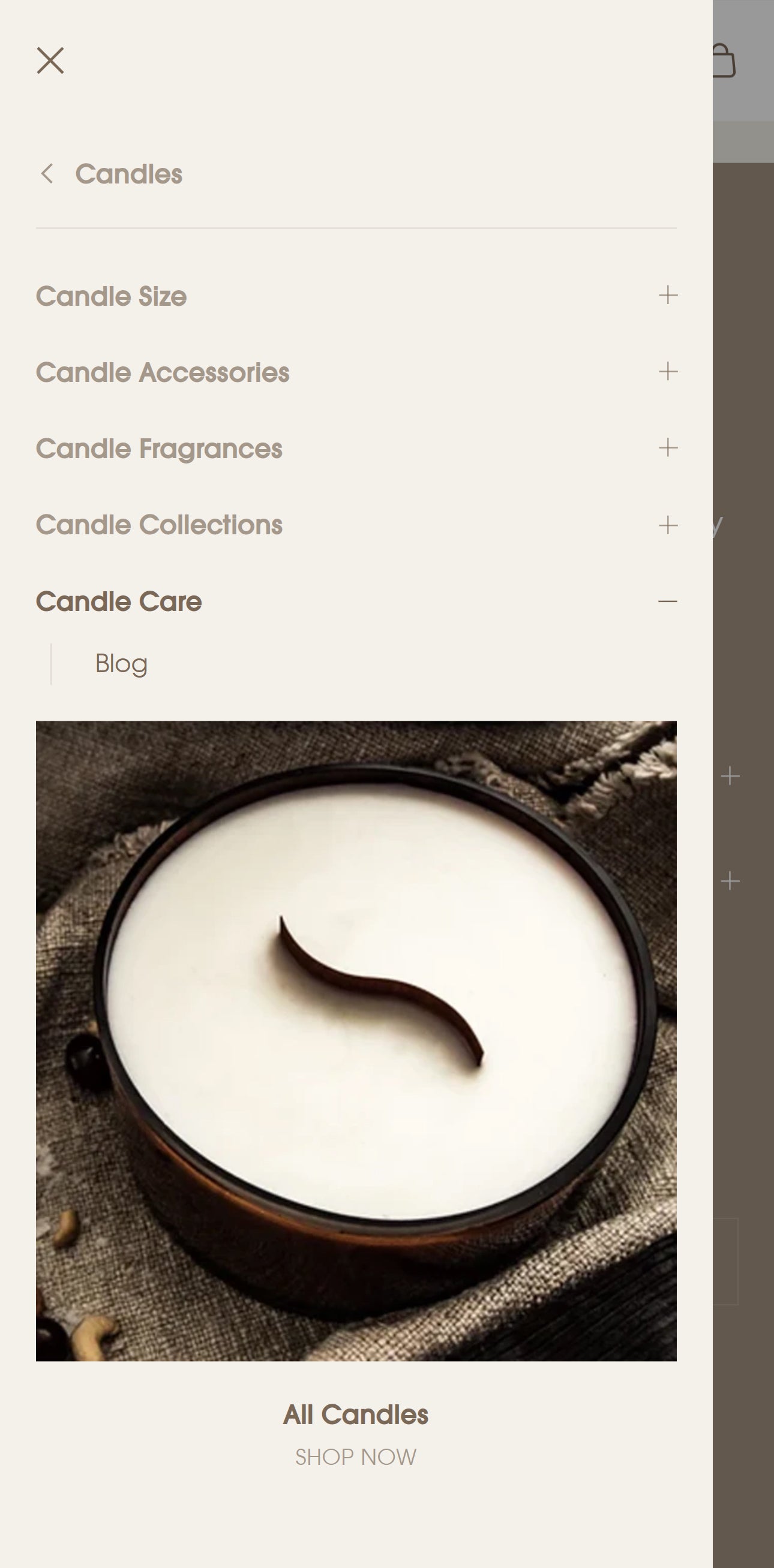This screenshot has width=774, height=1568.
Task: Open the Blog link under Candle Care
Action: pyautogui.click(x=121, y=664)
